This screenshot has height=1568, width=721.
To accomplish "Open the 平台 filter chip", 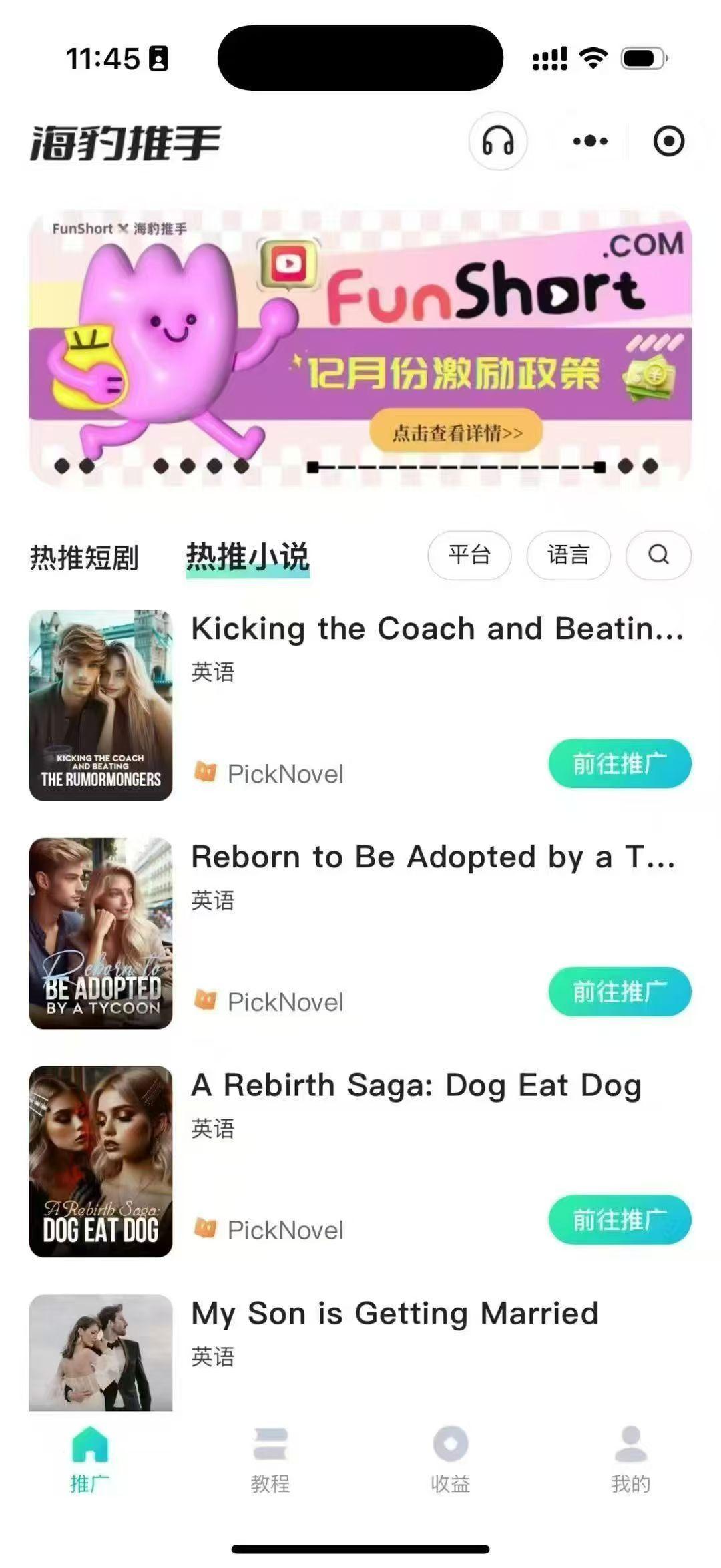I will pos(469,555).
